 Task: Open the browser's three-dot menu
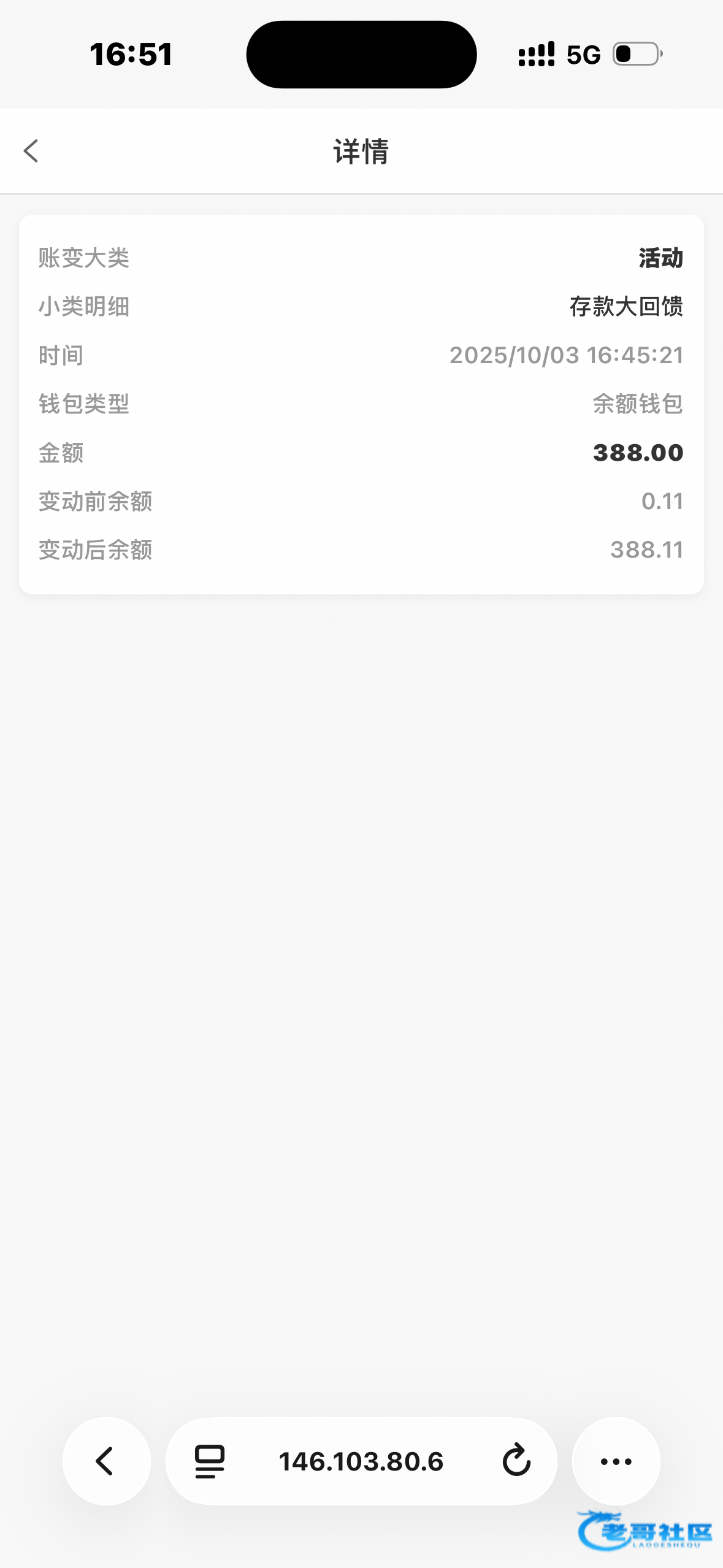(616, 1461)
